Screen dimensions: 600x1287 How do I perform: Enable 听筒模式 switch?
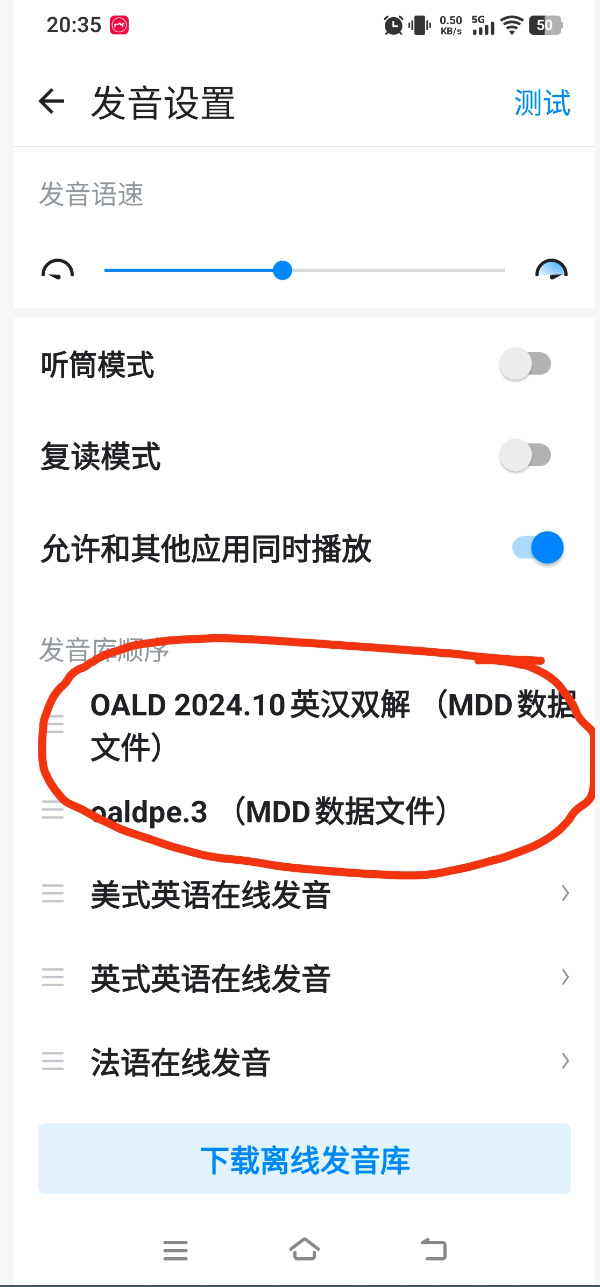click(x=526, y=365)
